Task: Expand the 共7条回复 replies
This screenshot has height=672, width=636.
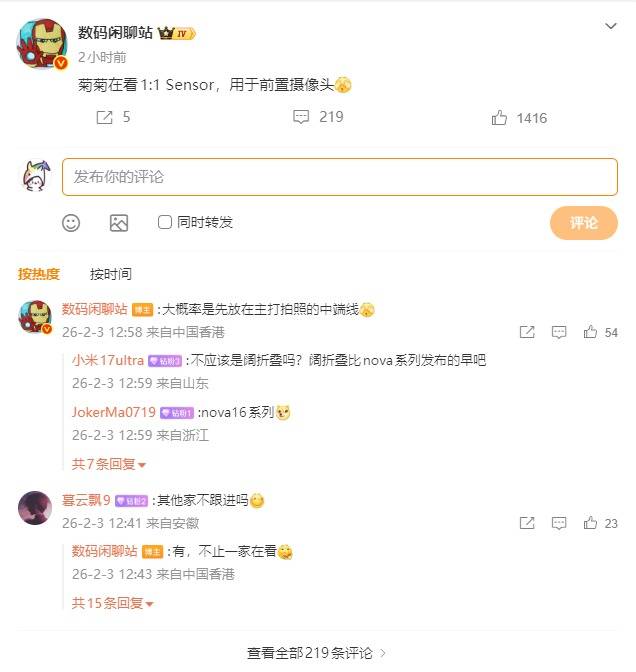Action: pos(109,464)
